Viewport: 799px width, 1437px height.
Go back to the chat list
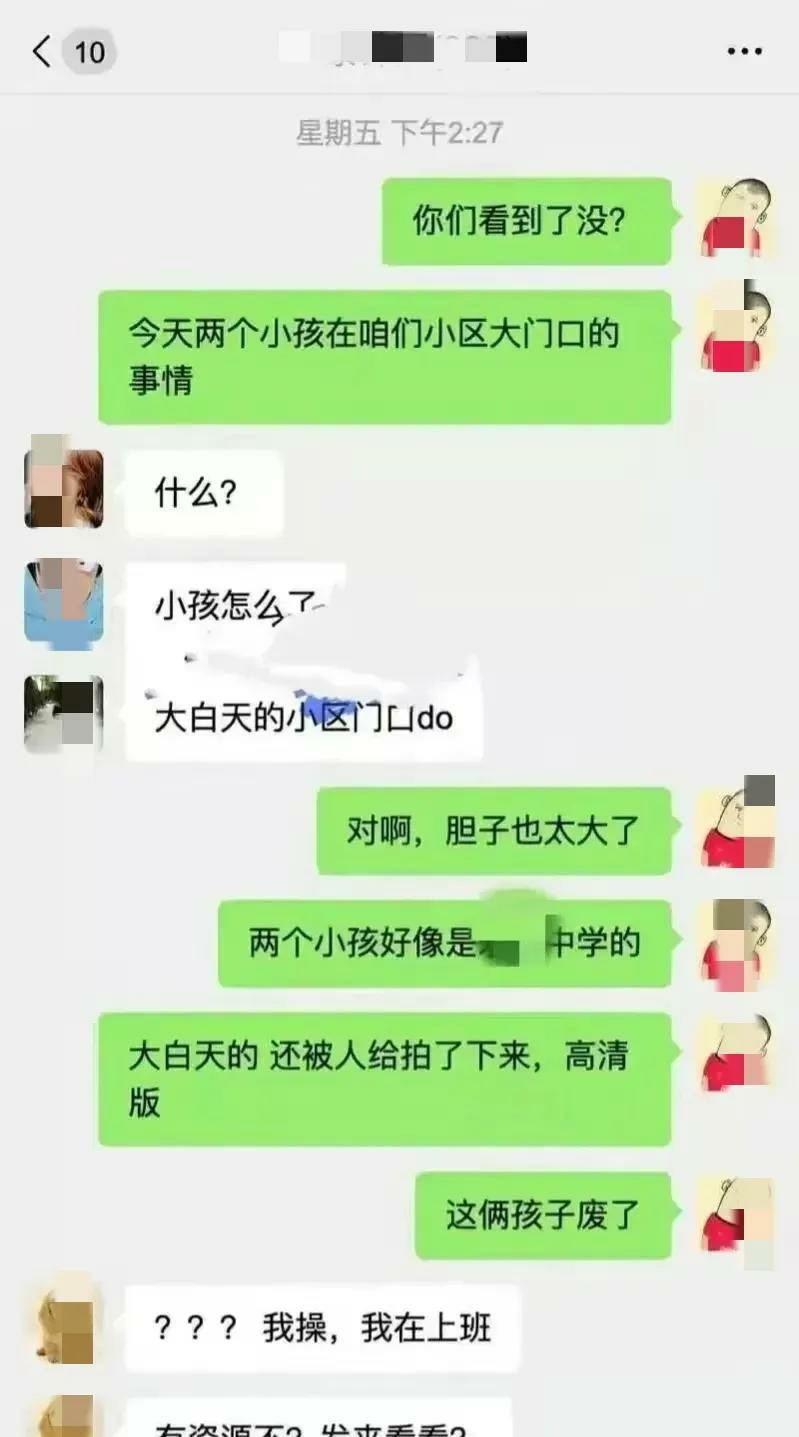(42, 52)
